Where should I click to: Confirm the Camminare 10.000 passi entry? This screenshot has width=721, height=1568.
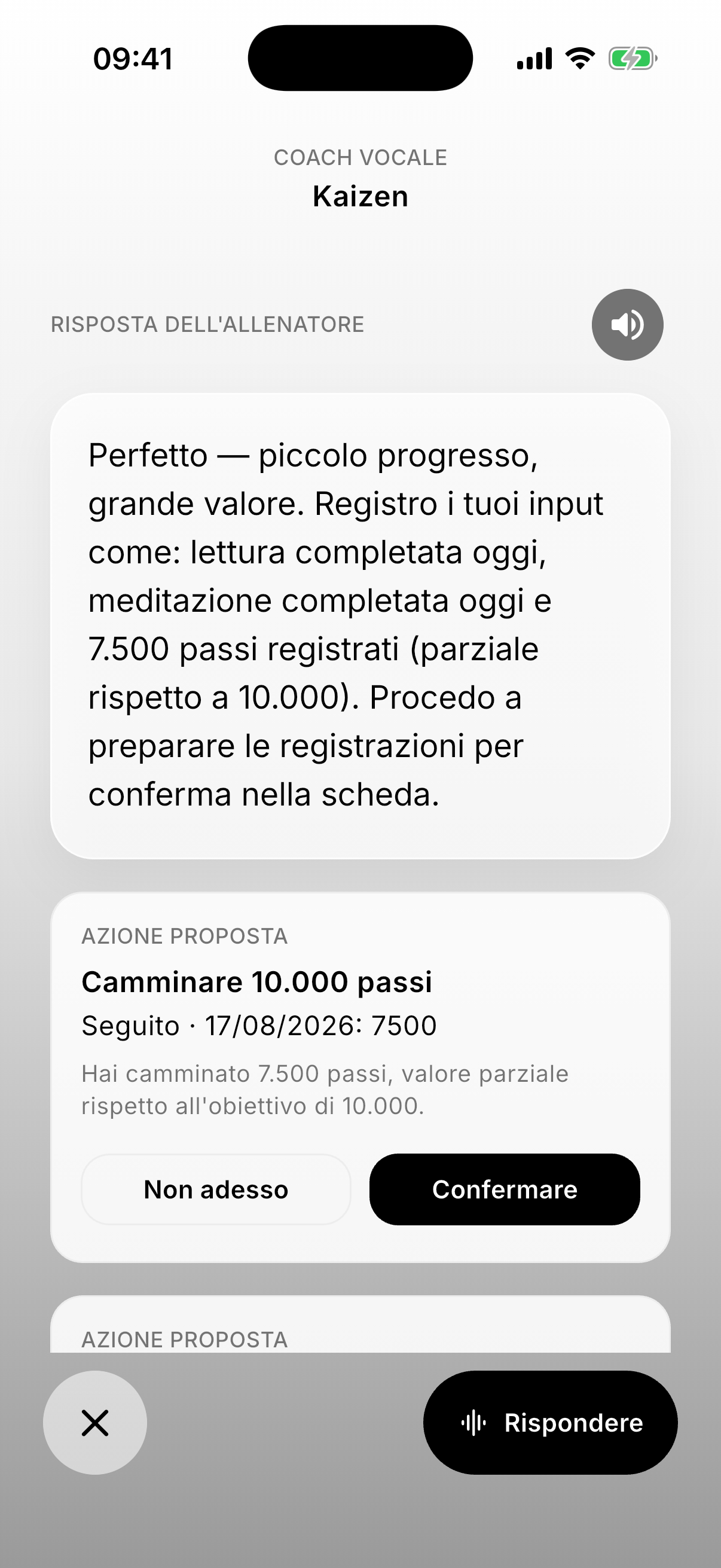(x=505, y=1189)
